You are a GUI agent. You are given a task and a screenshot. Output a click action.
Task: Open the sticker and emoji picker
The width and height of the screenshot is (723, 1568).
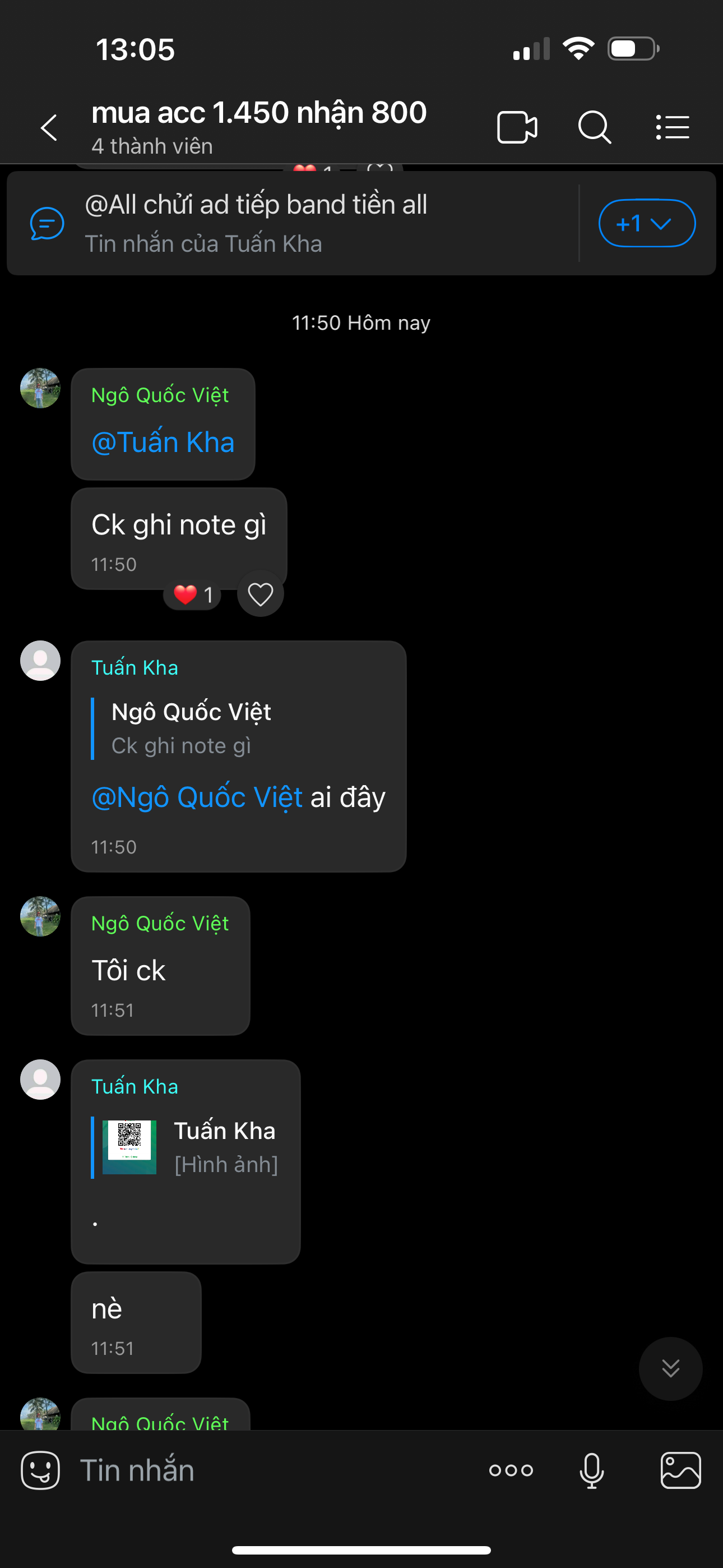tap(40, 1470)
